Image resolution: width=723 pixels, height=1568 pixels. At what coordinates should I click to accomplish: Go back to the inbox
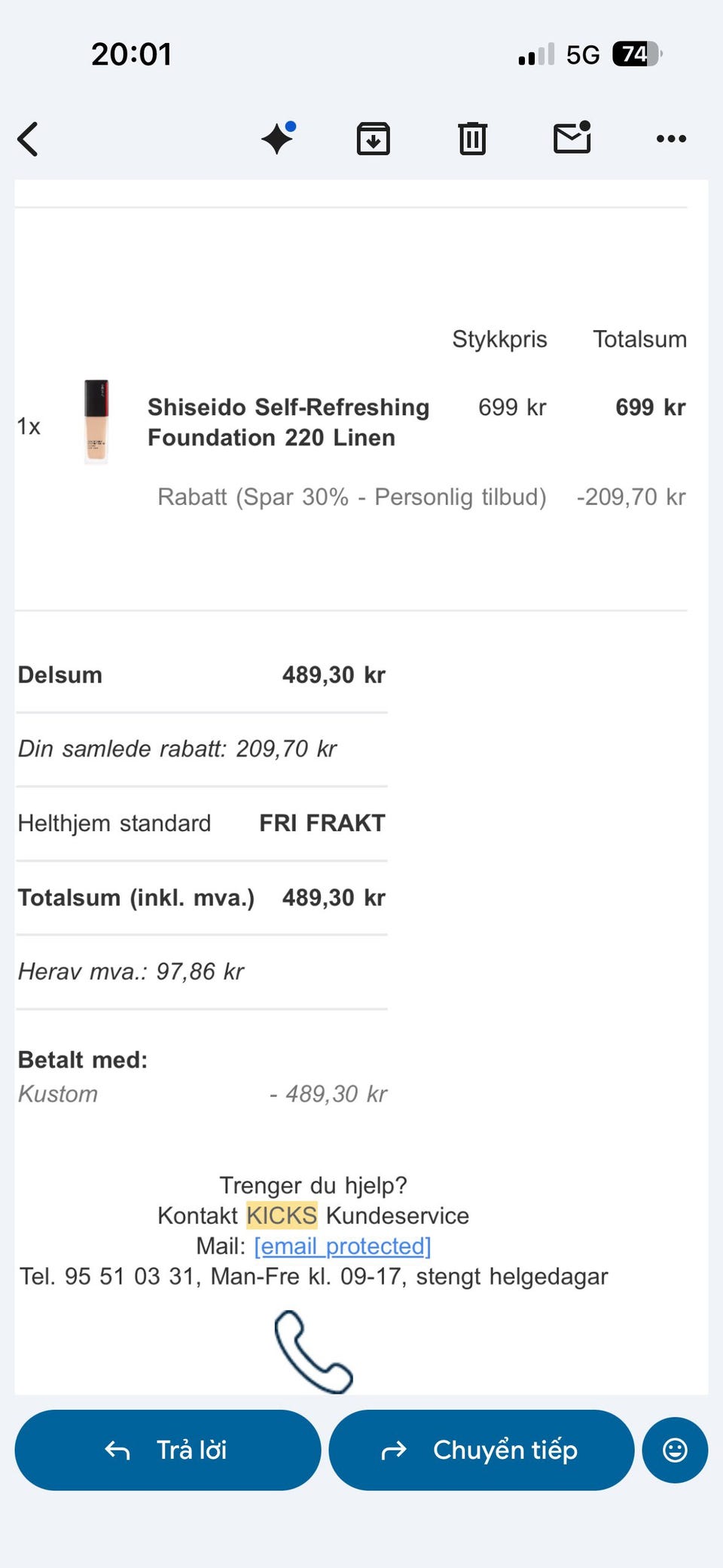[x=28, y=139]
